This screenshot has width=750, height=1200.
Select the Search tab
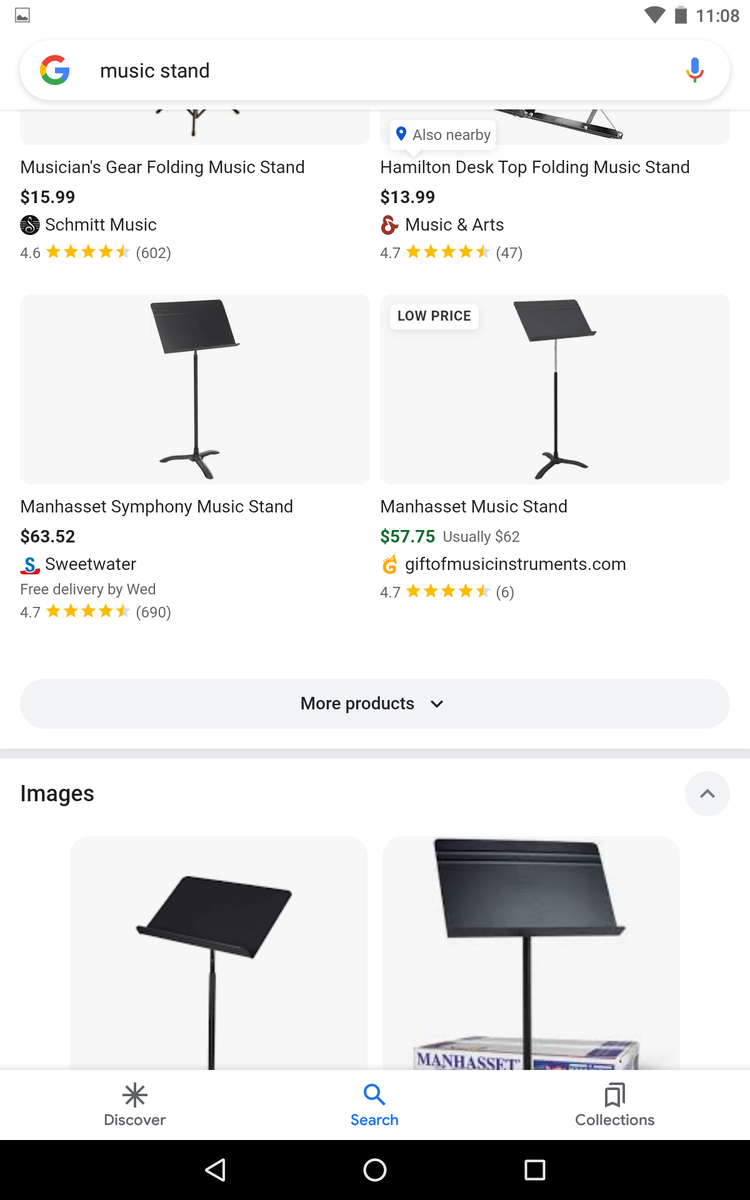coord(375,1104)
